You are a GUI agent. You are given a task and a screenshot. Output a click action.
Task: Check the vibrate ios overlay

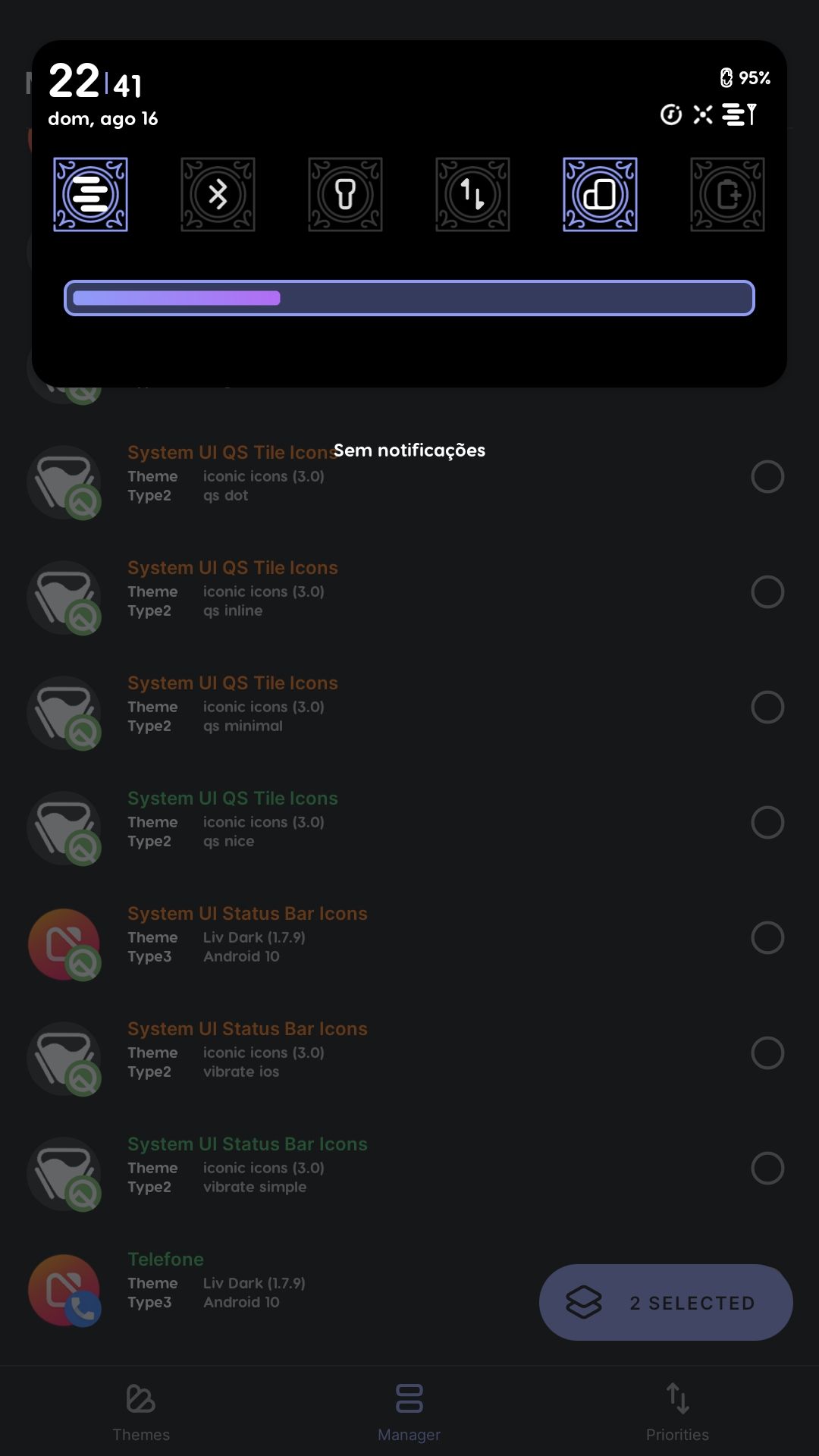point(767,1053)
